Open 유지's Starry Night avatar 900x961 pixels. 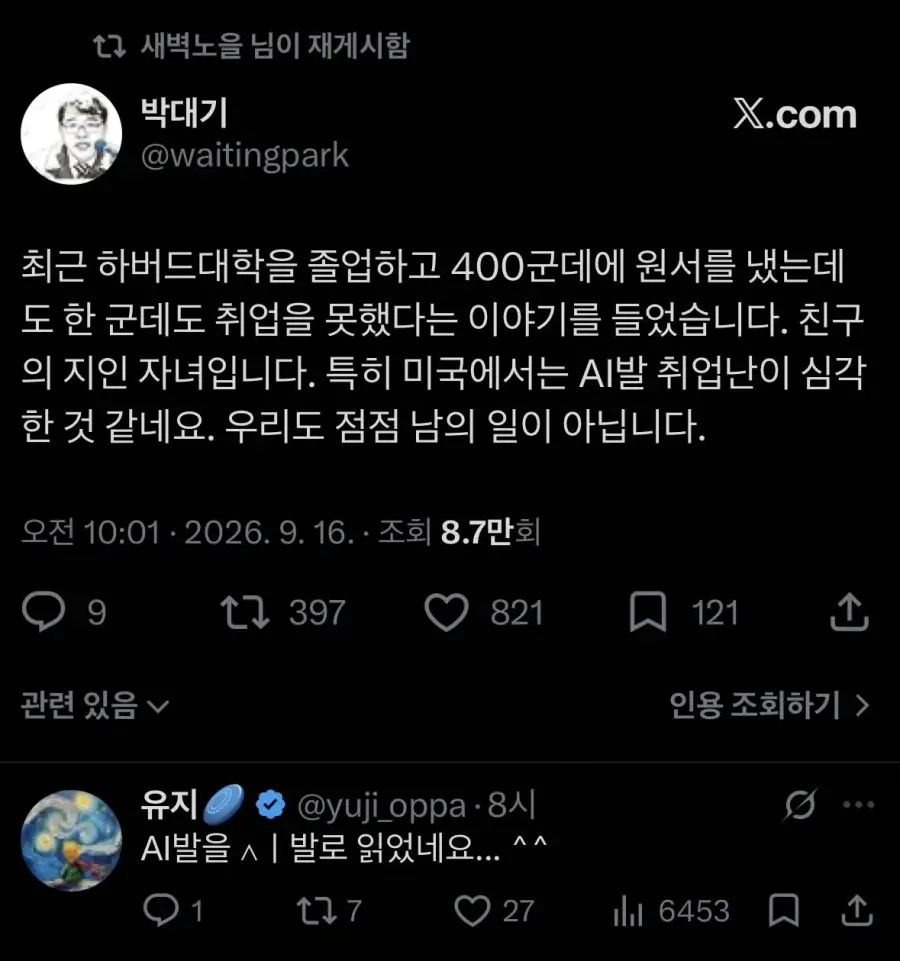click(x=71, y=840)
